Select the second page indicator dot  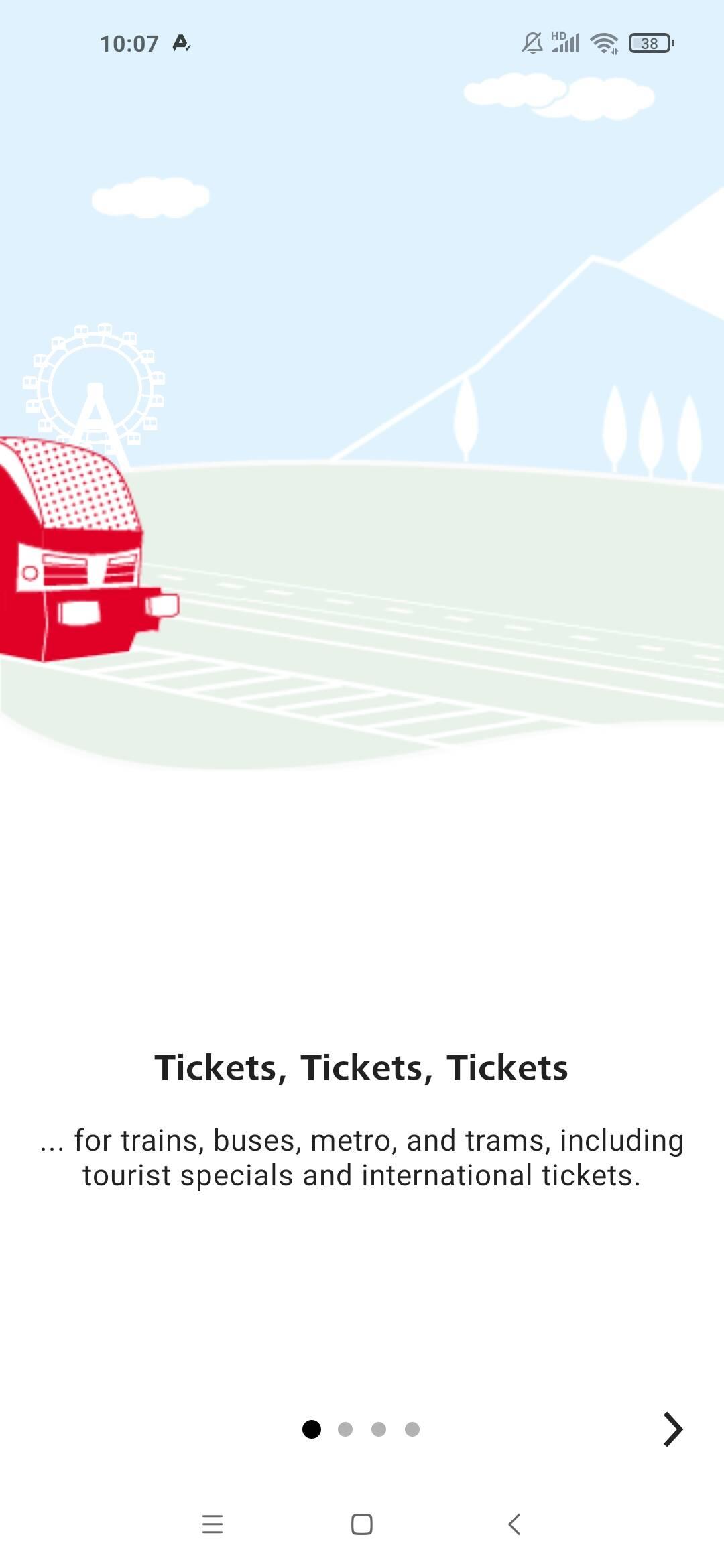click(x=345, y=1429)
